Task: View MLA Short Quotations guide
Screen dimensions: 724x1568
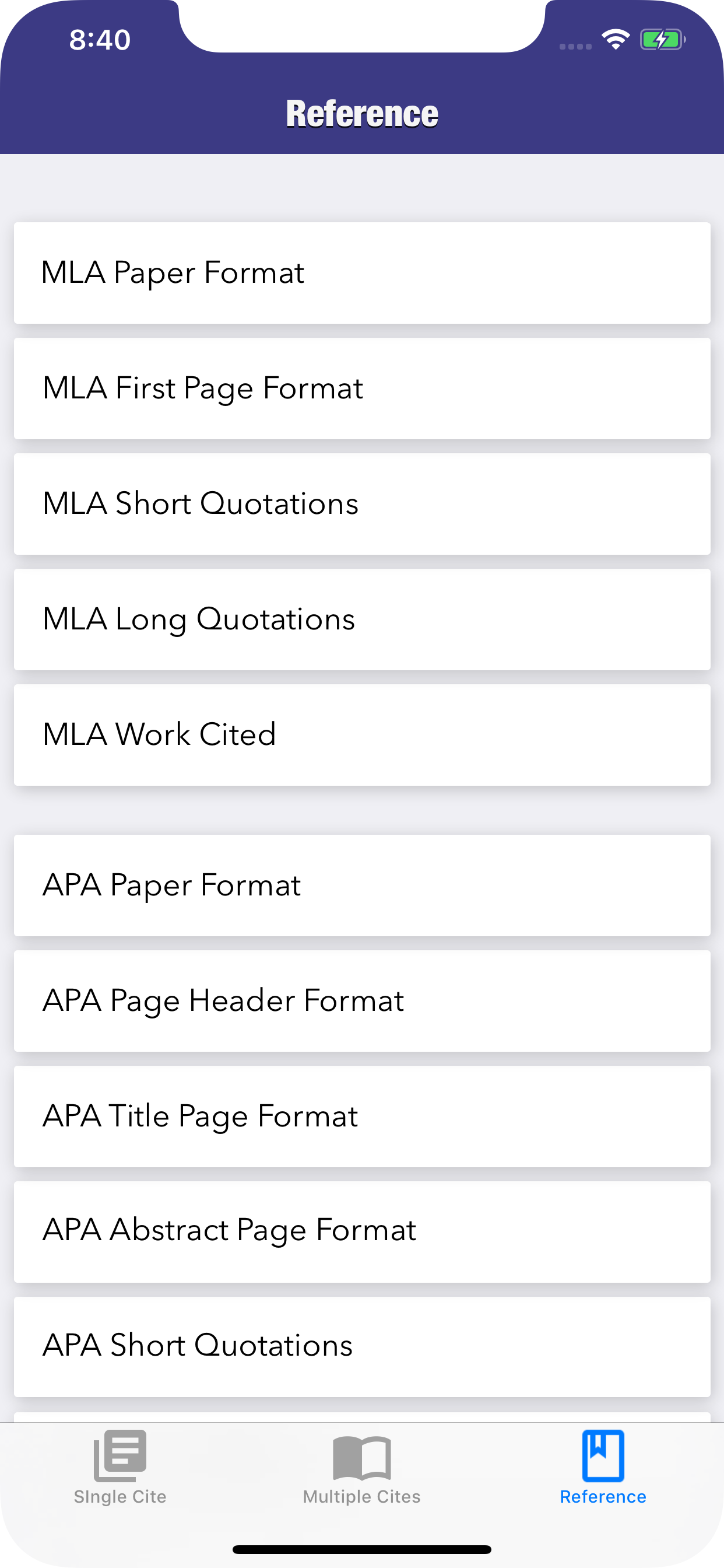Action: [x=362, y=503]
